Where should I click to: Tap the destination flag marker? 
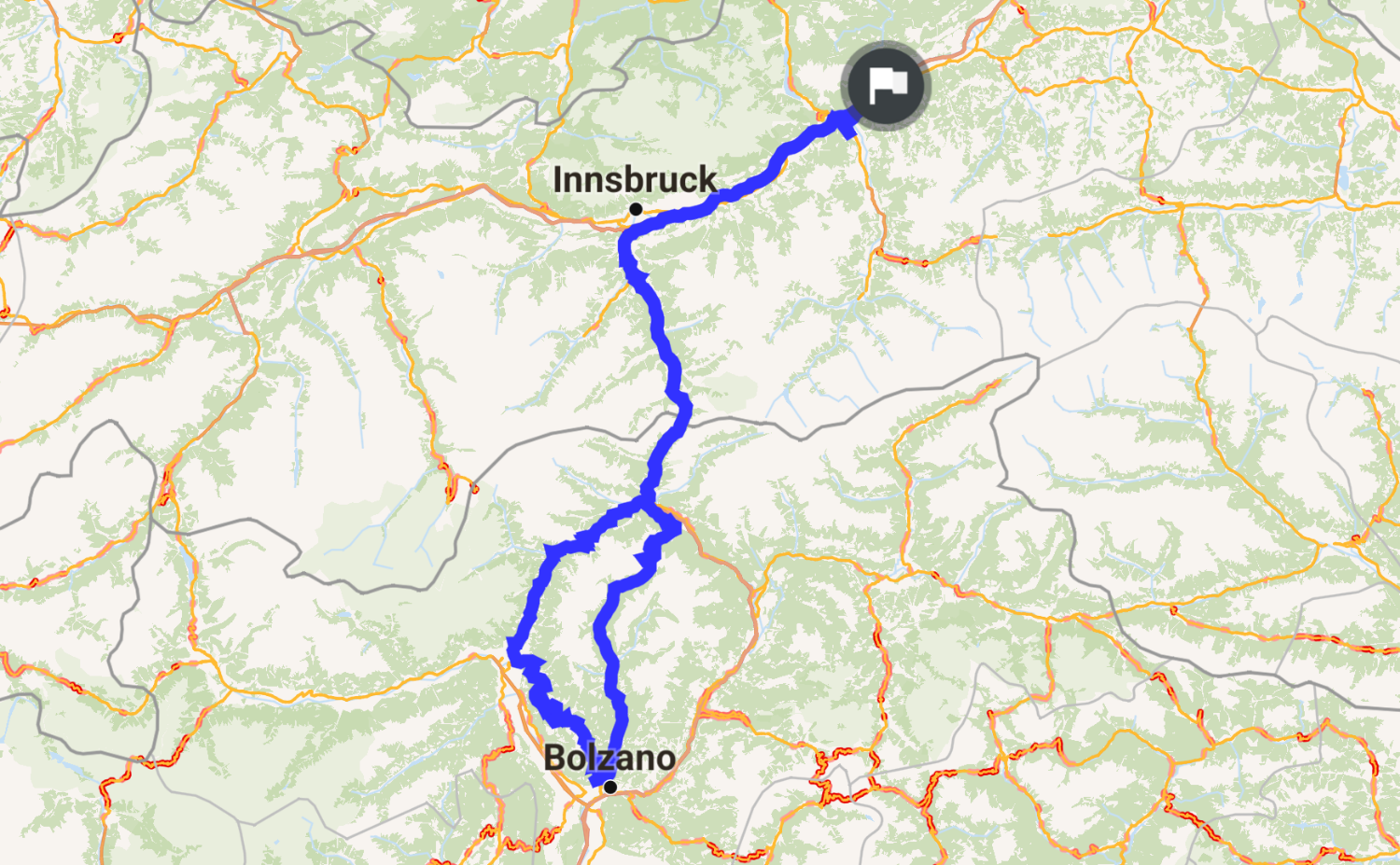point(885,86)
